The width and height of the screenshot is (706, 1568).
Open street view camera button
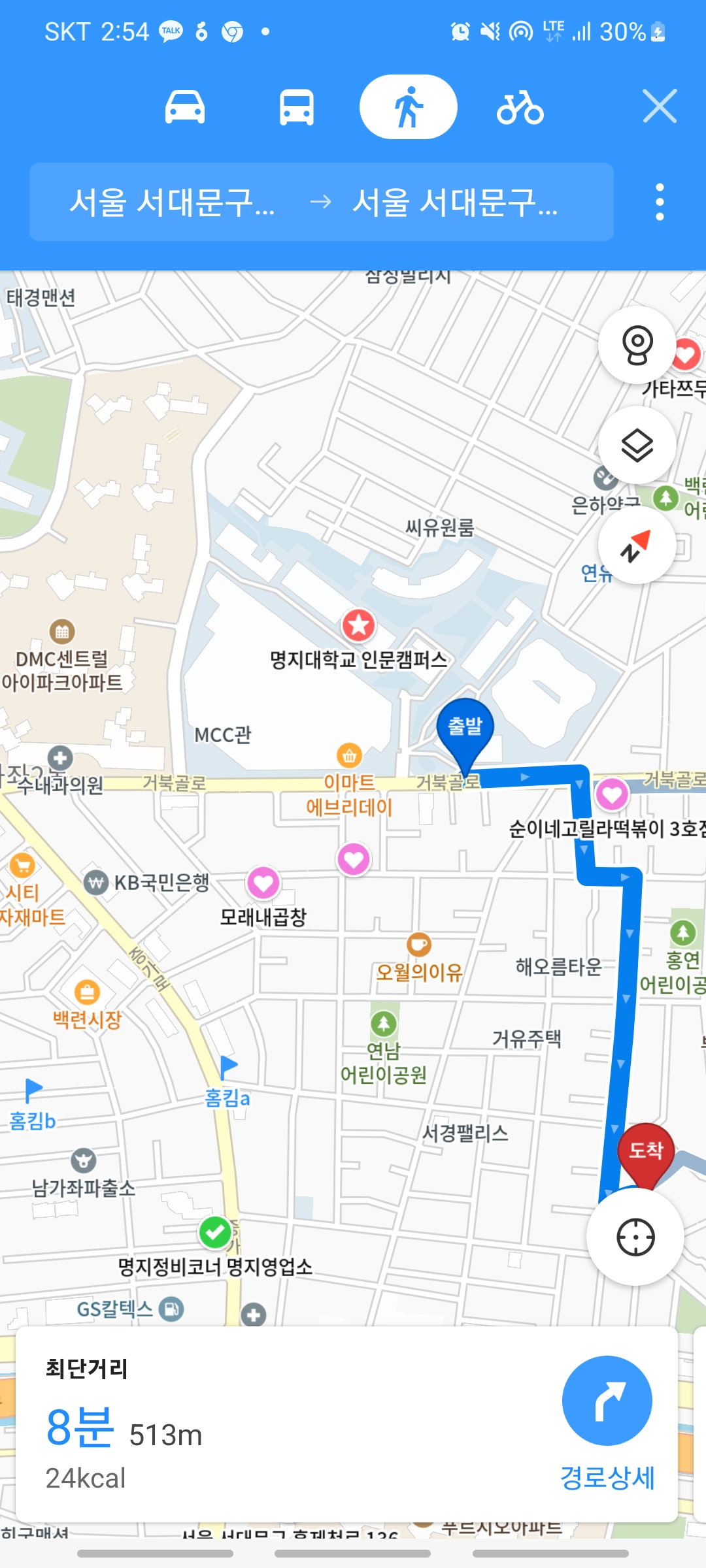[637, 345]
